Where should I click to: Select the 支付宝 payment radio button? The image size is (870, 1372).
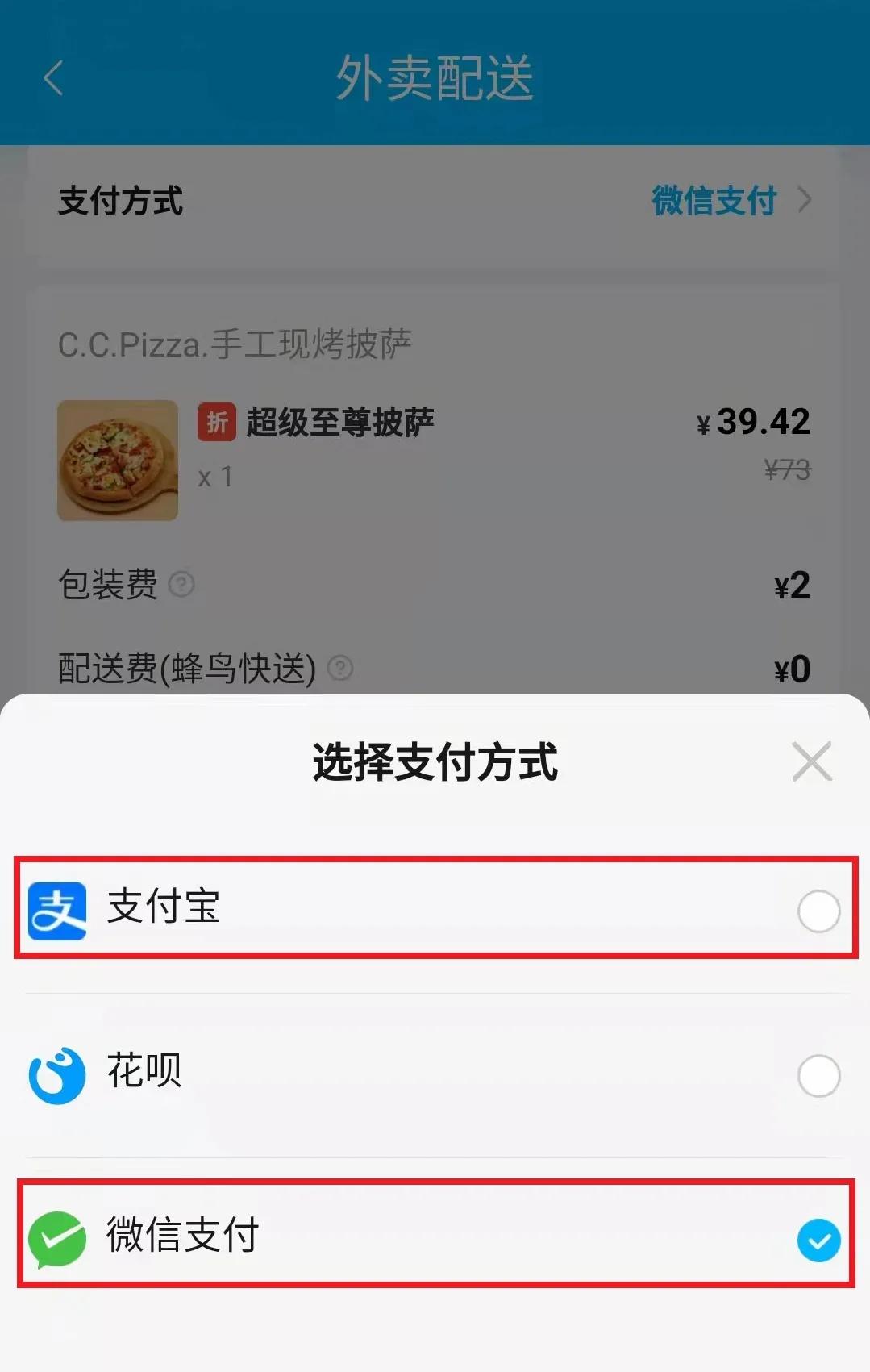point(819,911)
